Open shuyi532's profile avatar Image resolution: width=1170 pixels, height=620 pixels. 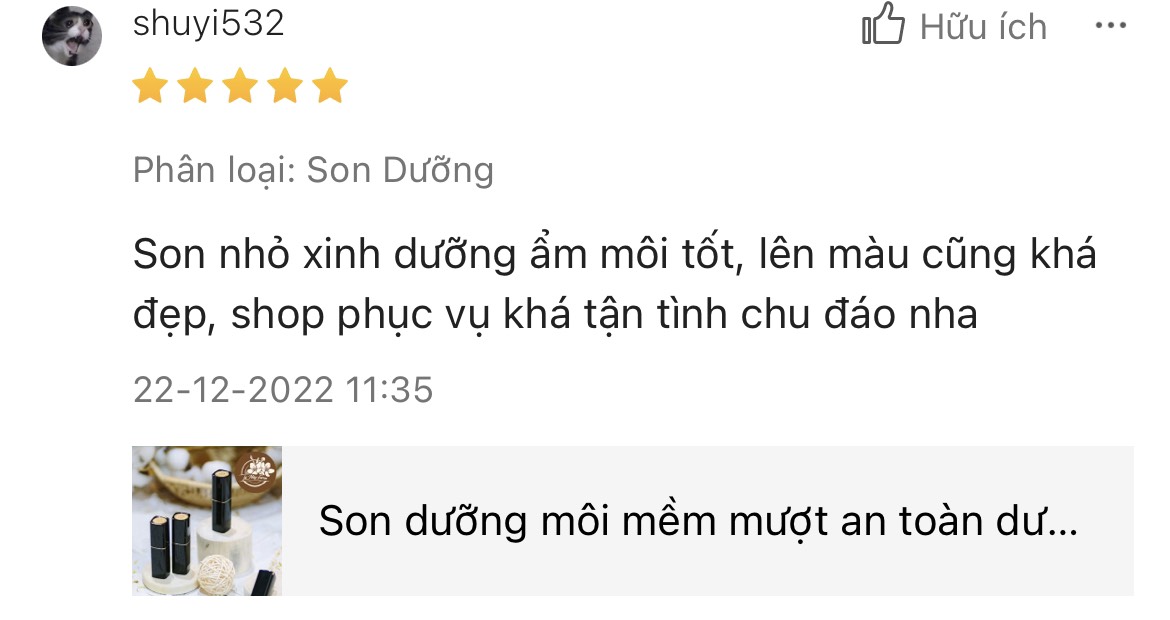(x=72, y=36)
